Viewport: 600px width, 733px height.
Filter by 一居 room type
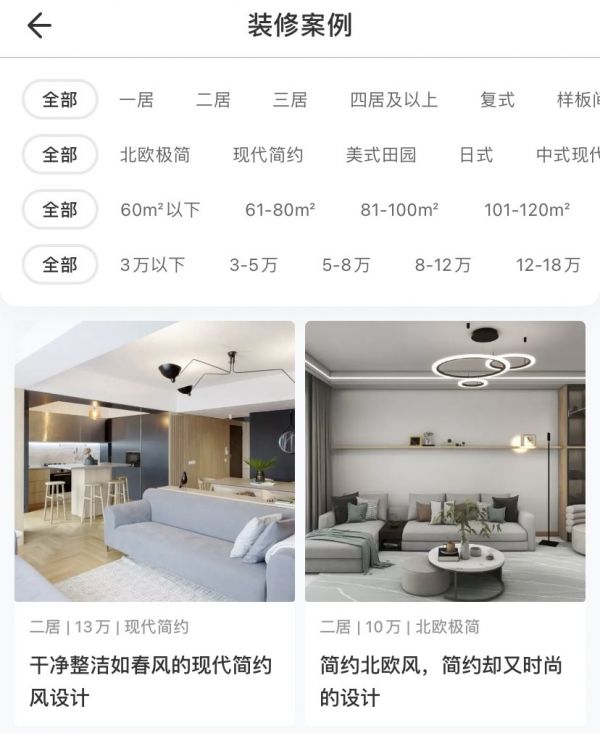[x=135, y=100]
